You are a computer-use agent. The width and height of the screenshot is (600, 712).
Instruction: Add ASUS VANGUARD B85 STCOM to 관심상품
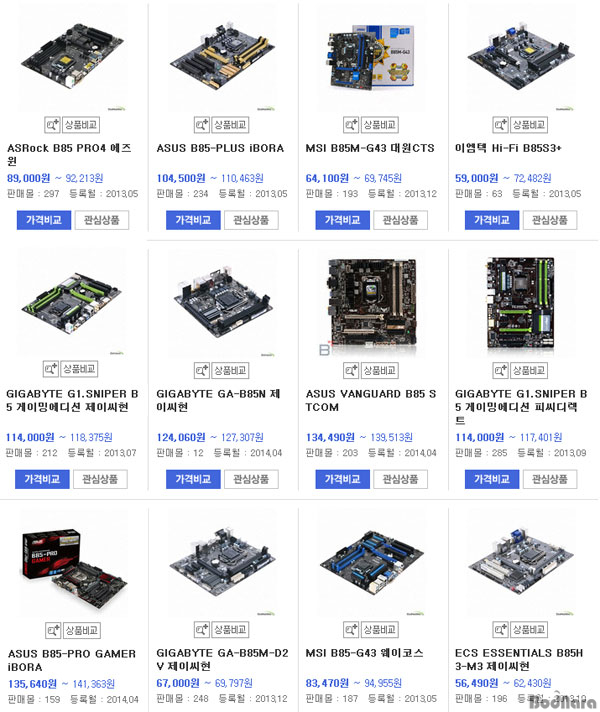click(x=399, y=479)
